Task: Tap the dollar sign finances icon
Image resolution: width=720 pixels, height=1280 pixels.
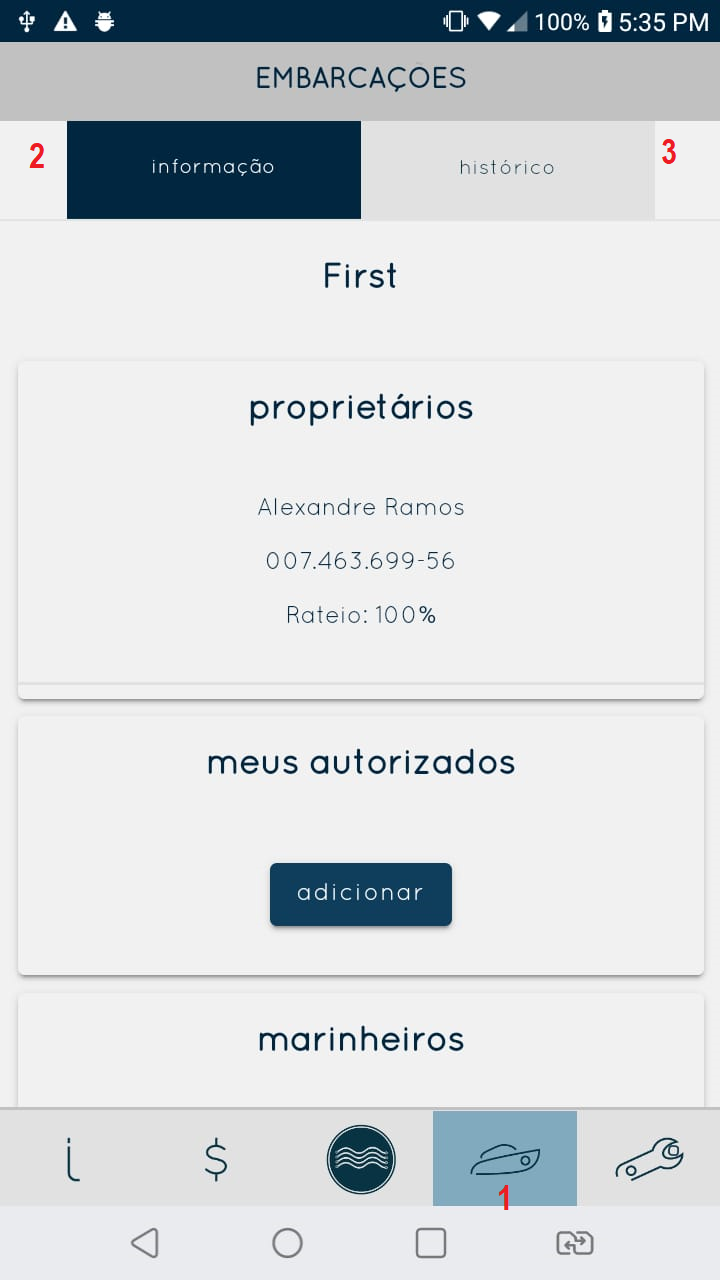Action: pos(216,1158)
